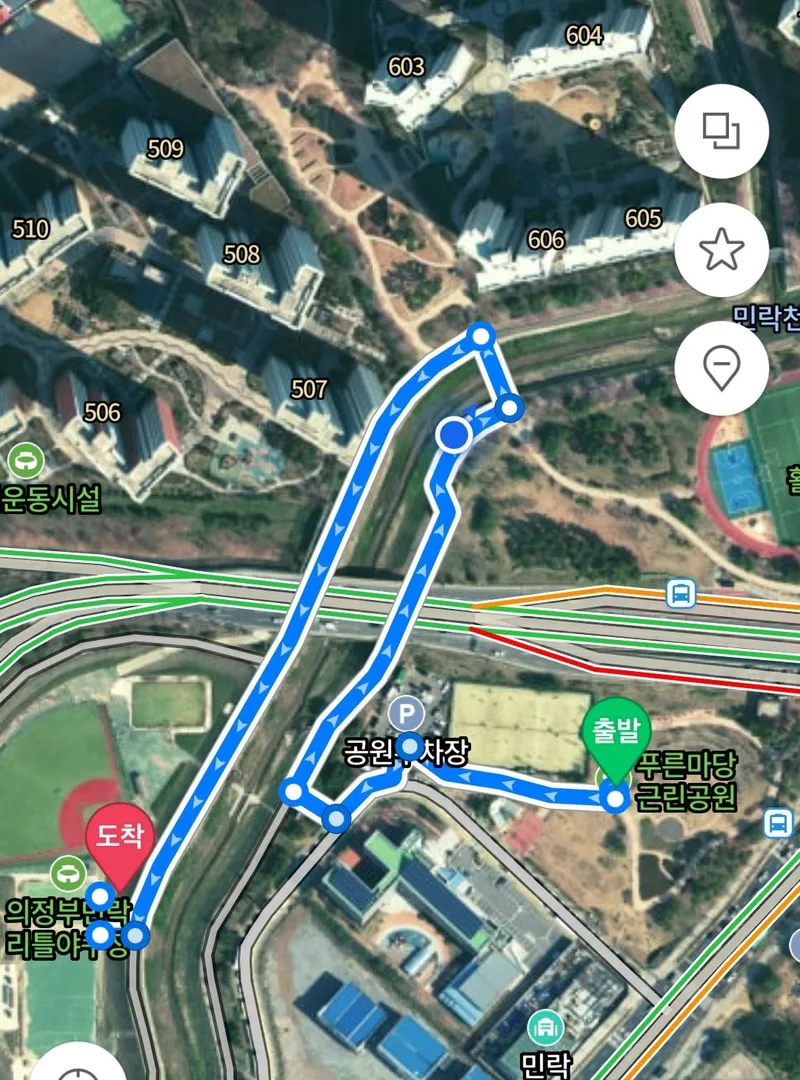Open the bus stop beside 푸른마당 근린공원
Image resolution: width=800 pixels, height=1080 pixels.
point(777,823)
